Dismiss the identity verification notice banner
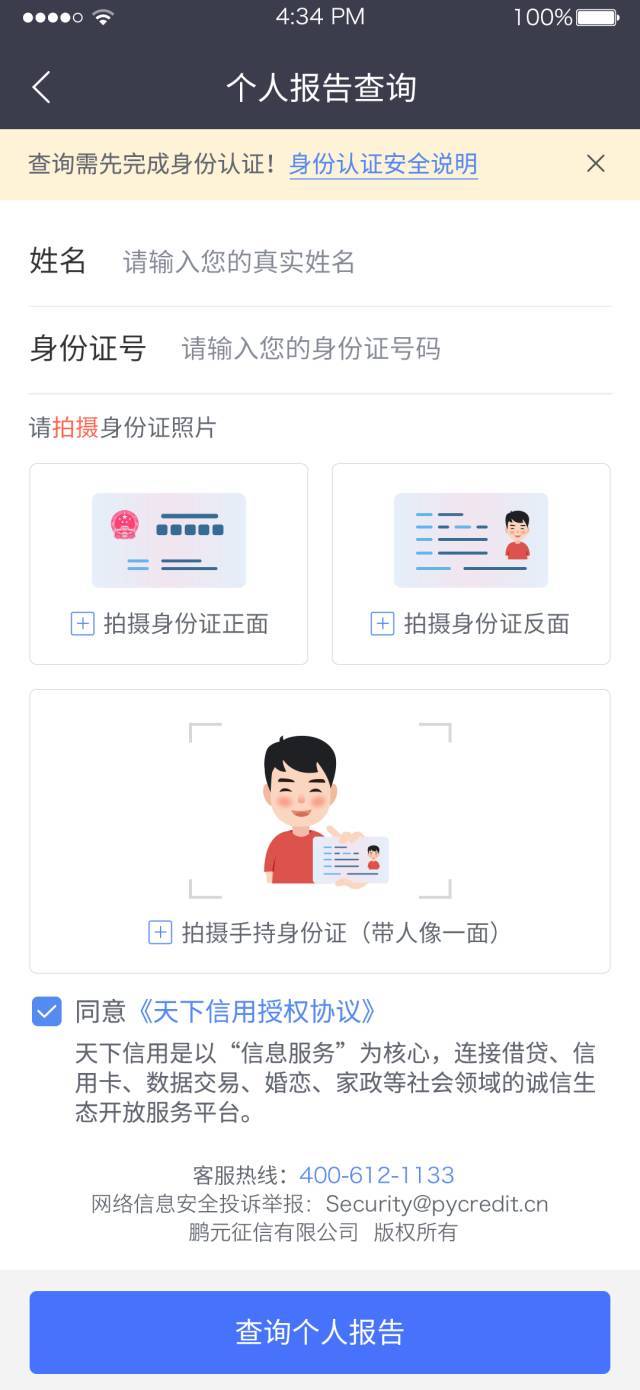 (x=595, y=164)
